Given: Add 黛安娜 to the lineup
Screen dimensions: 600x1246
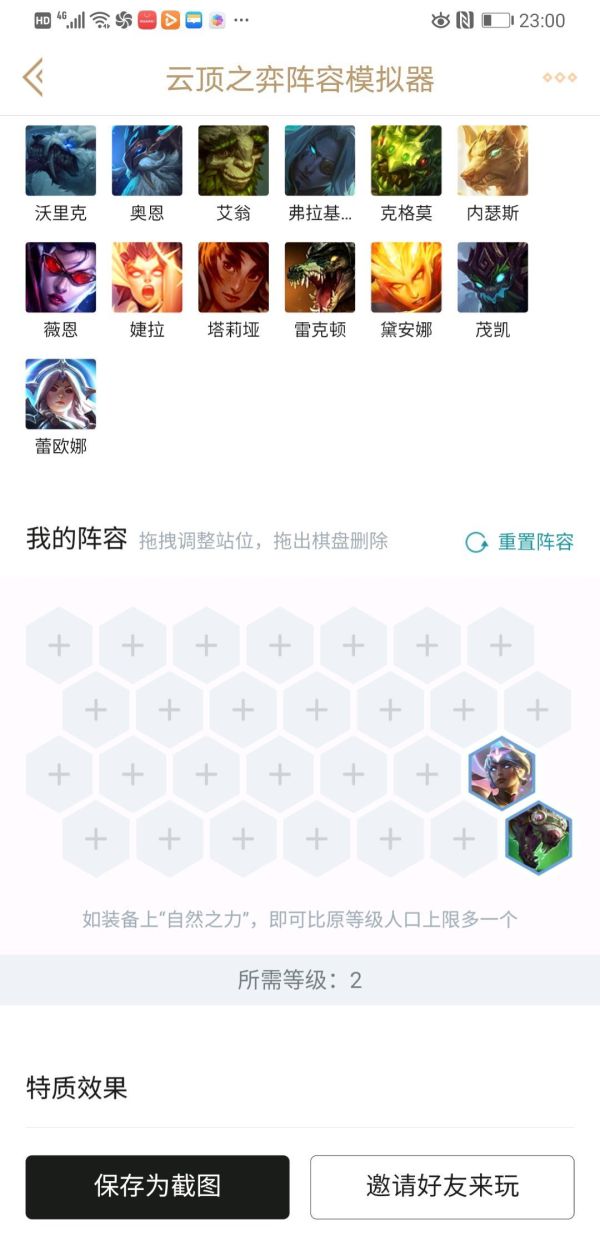Looking at the screenshot, I should coord(406,278).
